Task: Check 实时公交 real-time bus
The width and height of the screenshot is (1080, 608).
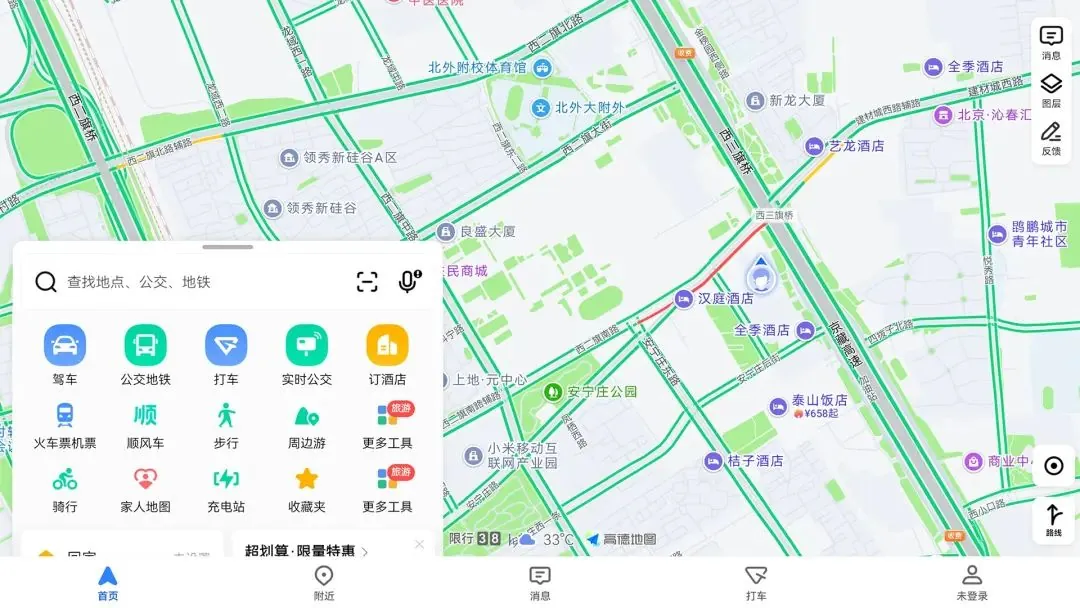Action: [307, 355]
